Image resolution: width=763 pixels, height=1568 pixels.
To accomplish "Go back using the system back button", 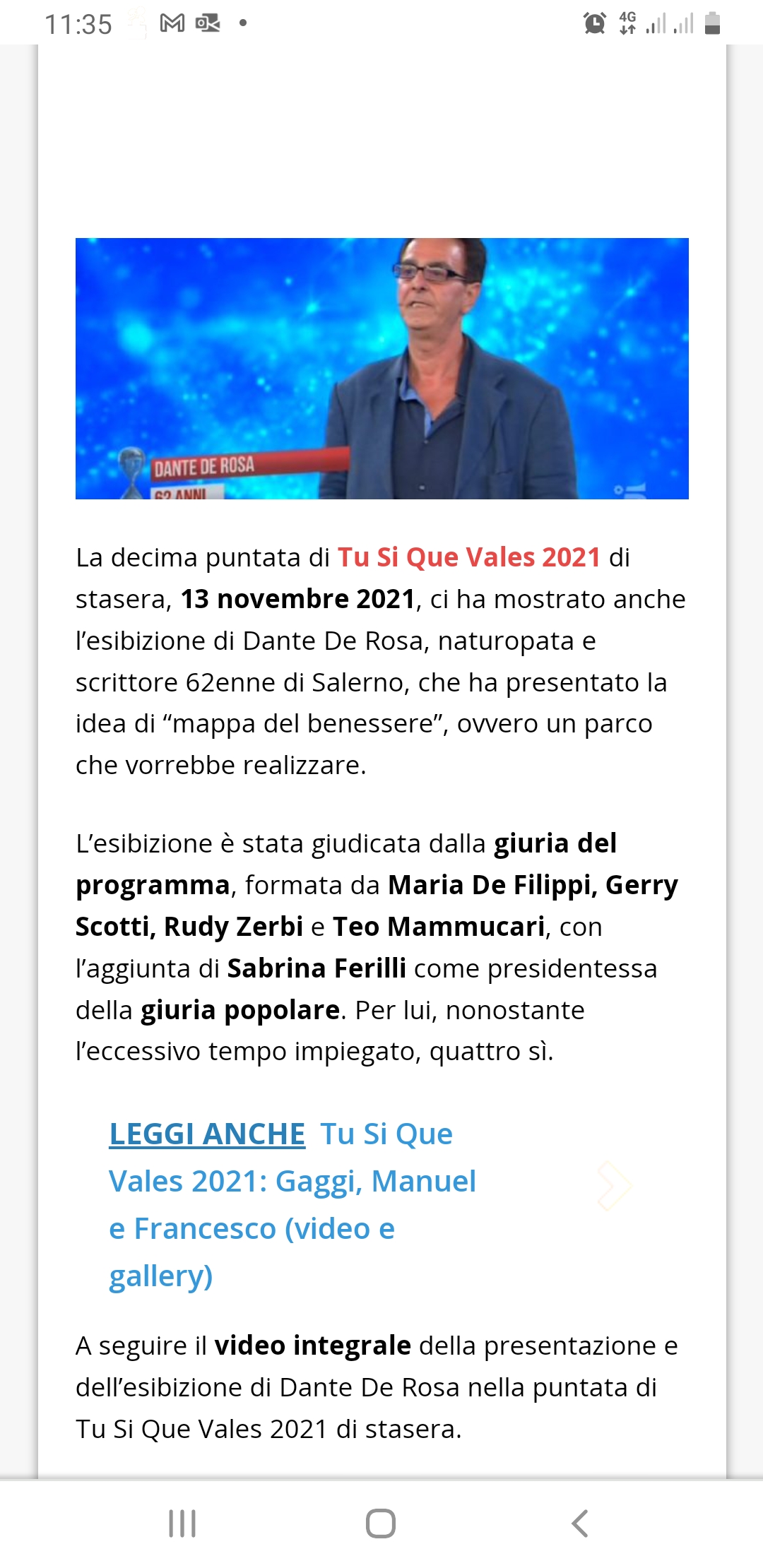I will pos(580,1524).
